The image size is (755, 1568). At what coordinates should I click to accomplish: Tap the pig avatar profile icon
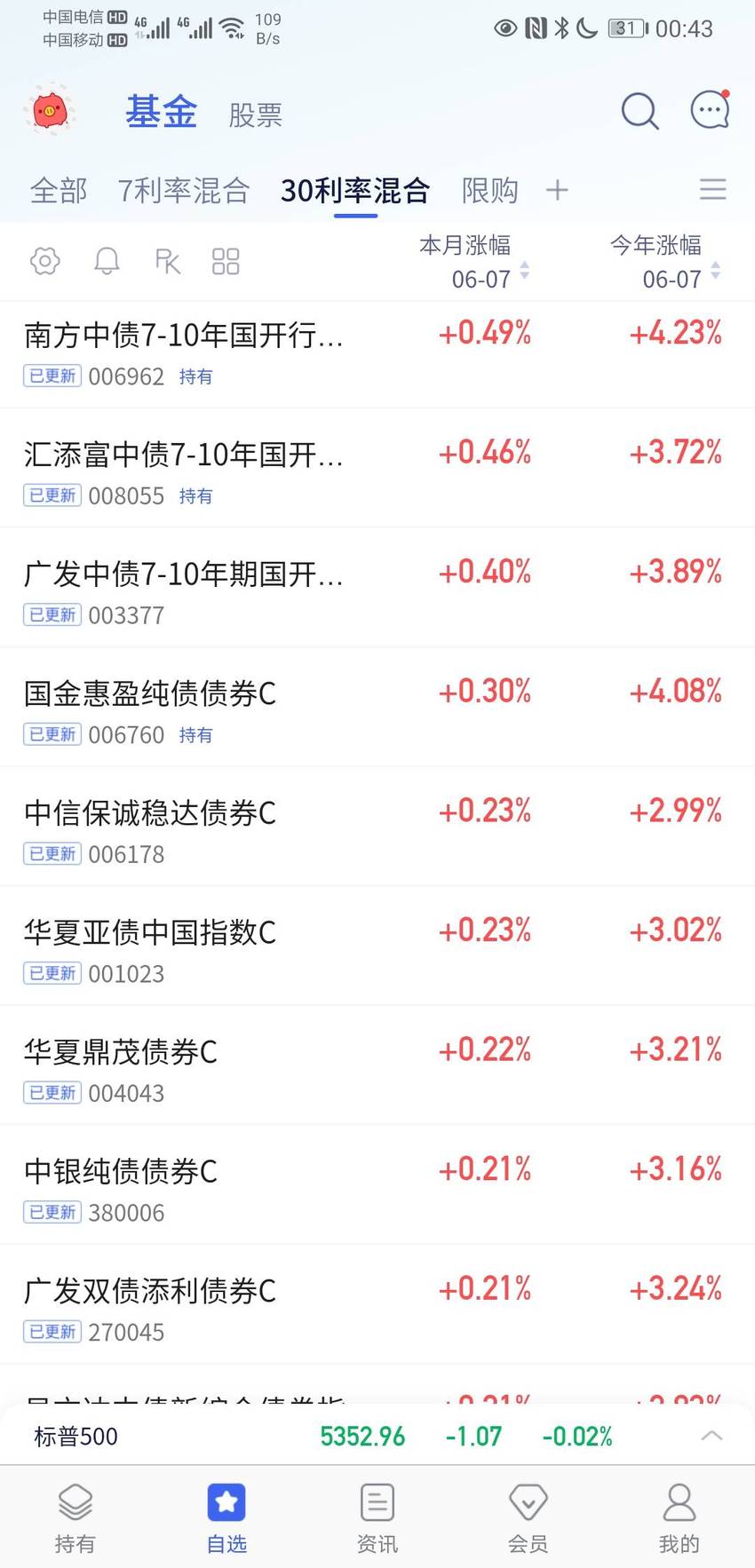point(50,111)
